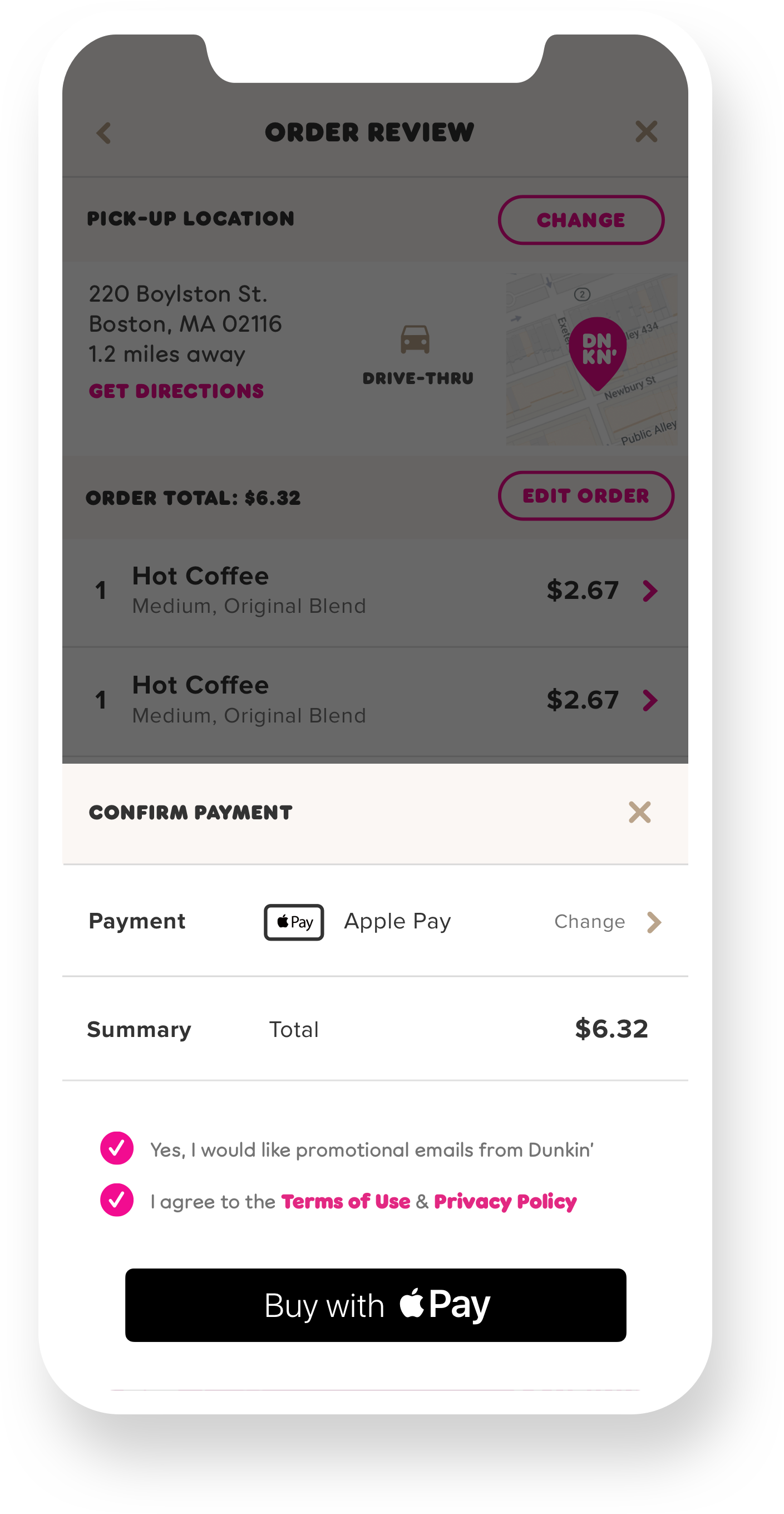Close the Confirm Payment sheet
This screenshot has width=784, height=1514.
click(x=639, y=812)
